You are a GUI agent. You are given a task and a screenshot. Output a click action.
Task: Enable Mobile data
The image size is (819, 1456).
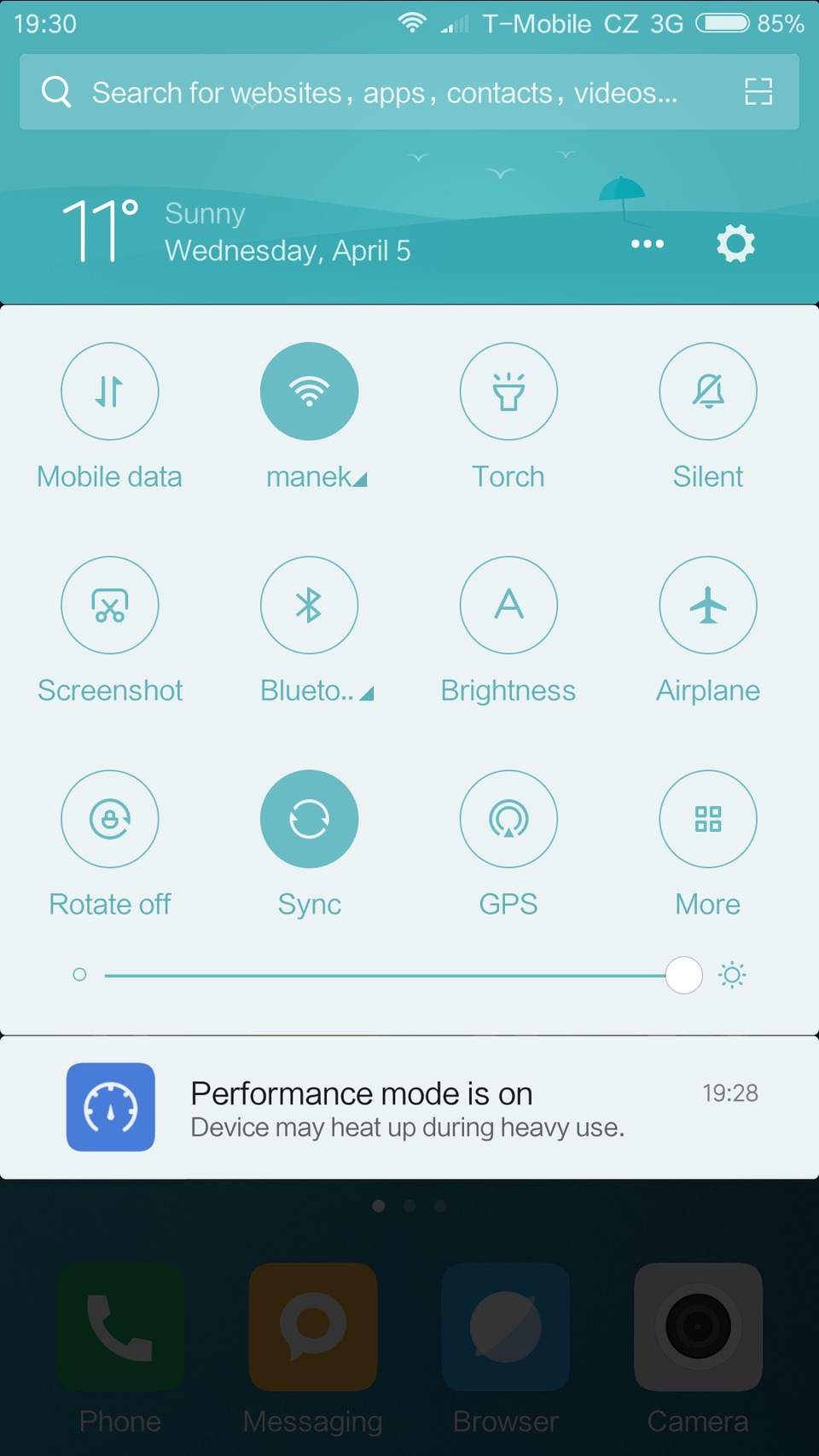pos(109,392)
